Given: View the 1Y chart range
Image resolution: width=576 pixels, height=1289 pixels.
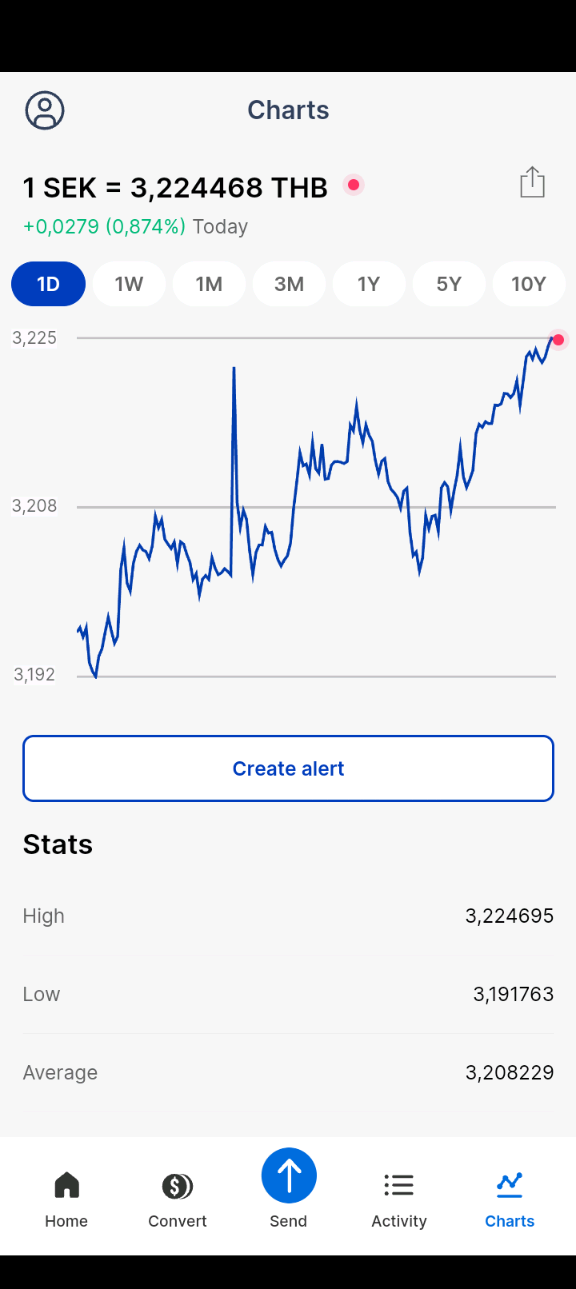Looking at the screenshot, I should point(369,284).
